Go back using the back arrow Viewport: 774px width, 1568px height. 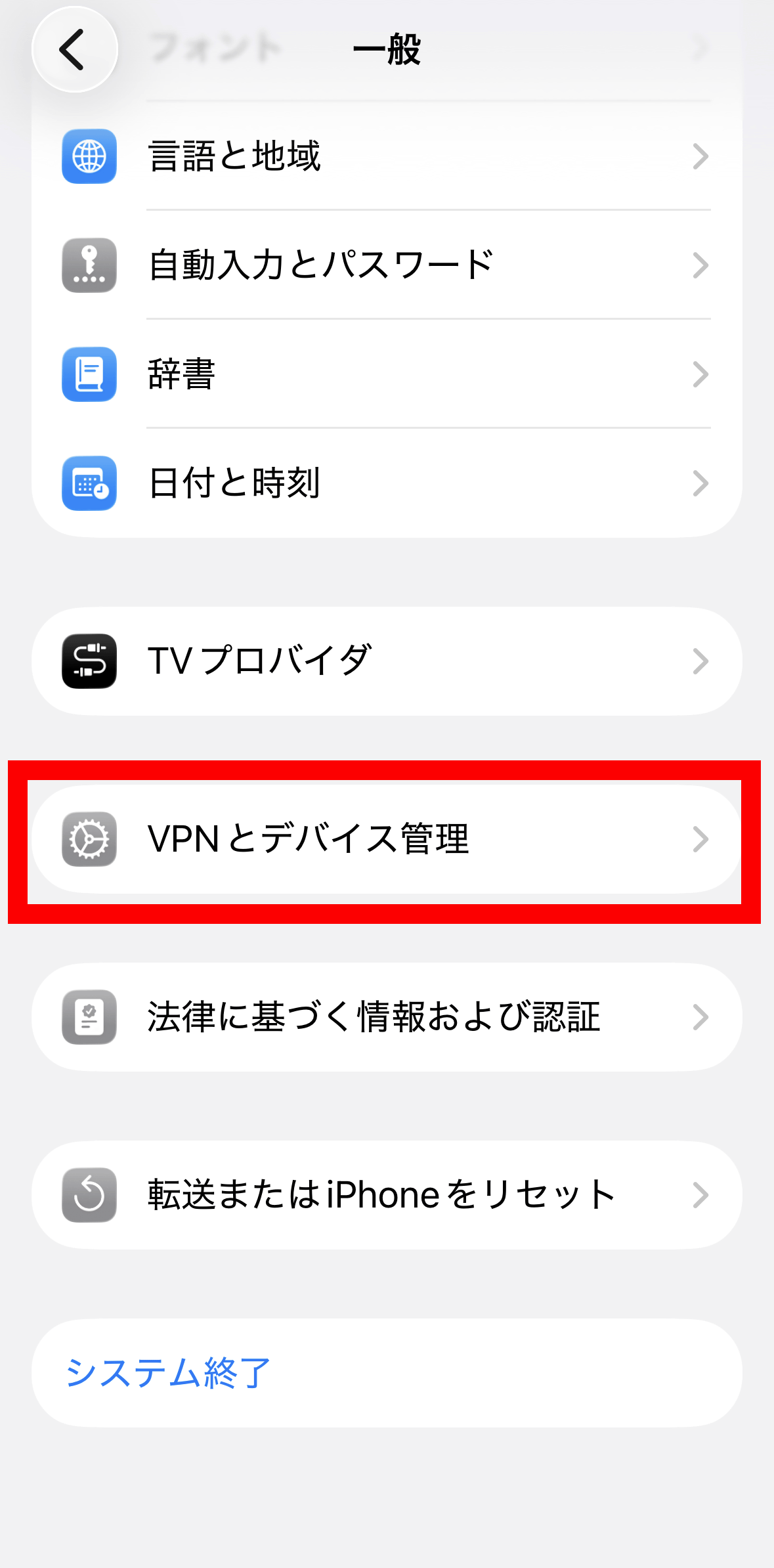coord(74,49)
